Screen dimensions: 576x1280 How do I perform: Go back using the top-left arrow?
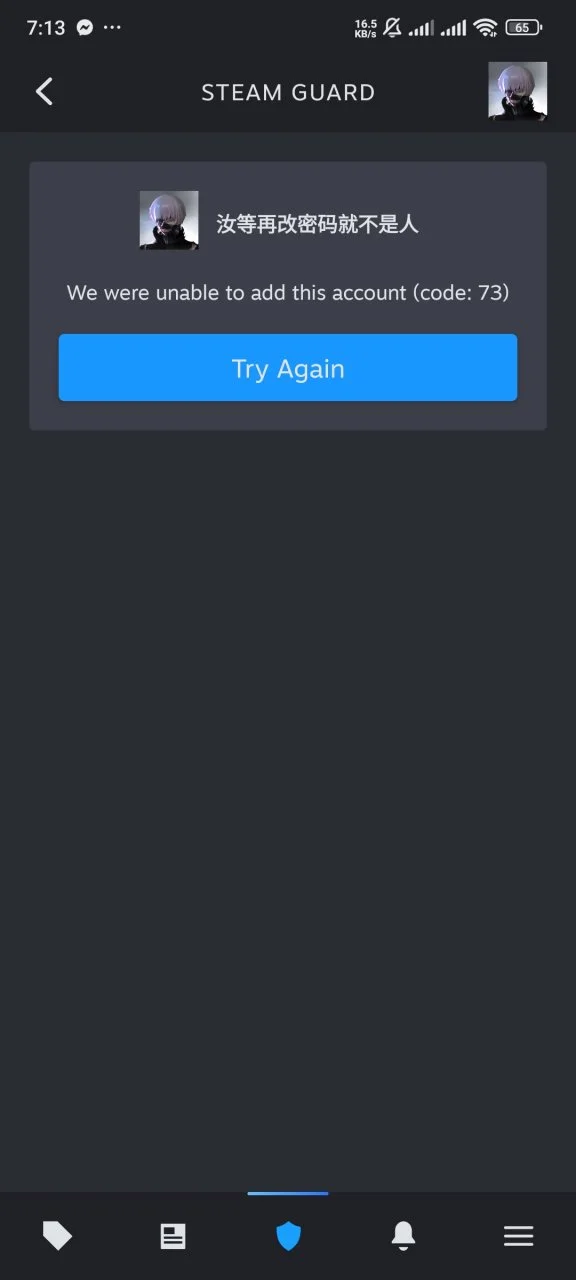(x=44, y=92)
